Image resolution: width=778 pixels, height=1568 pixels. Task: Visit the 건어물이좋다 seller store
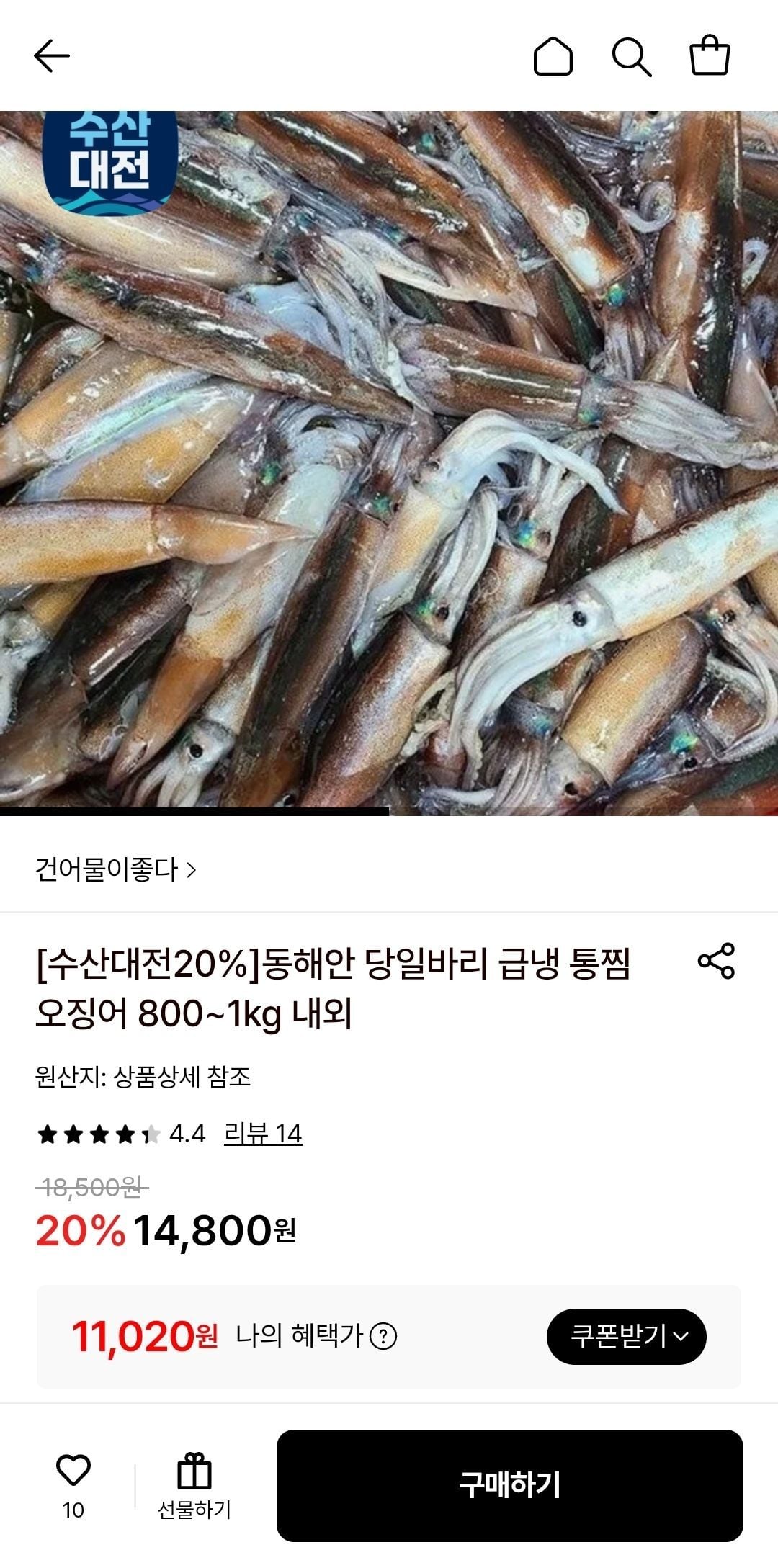(115, 869)
